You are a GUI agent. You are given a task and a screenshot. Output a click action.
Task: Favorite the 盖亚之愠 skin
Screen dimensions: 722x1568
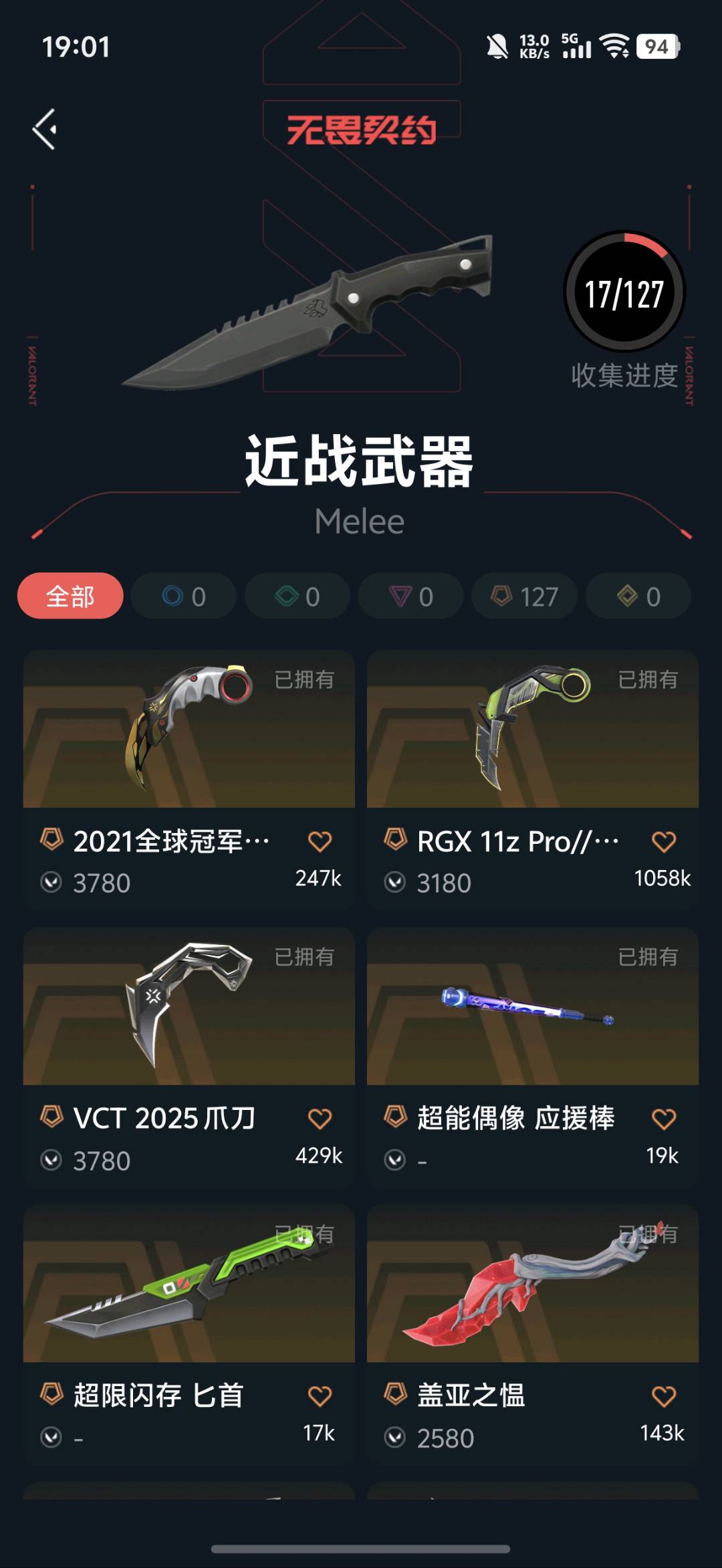(663, 1396)
